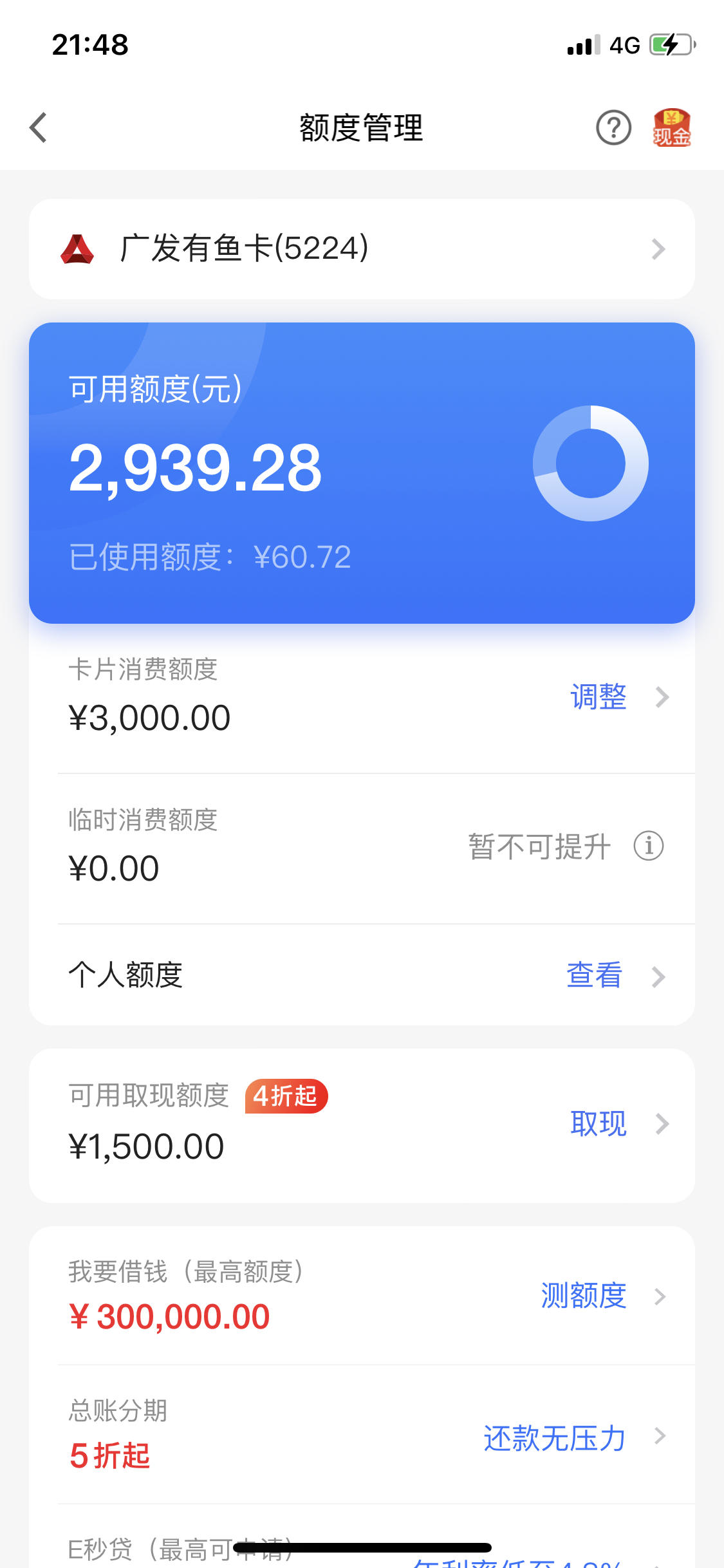The width and height of the screenshot is (724, 1568).
Task: Tap 调整 to adjust card spending limit
Action: (x=599, y=697)
